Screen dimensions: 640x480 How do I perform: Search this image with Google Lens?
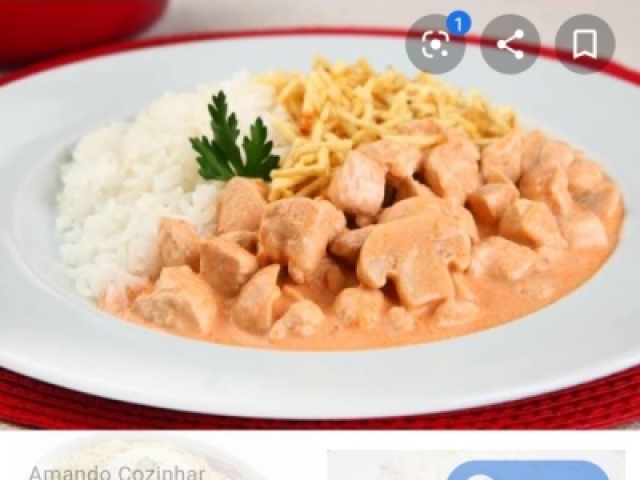435,44
